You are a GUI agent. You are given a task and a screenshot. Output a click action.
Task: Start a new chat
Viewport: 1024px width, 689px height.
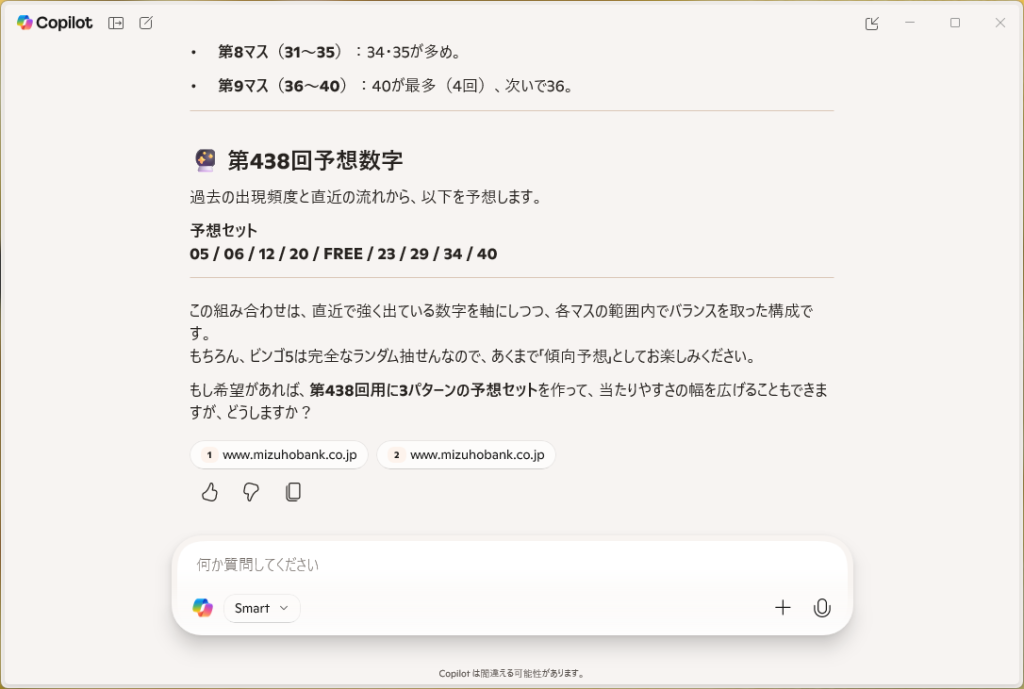(x=146, y=23)
